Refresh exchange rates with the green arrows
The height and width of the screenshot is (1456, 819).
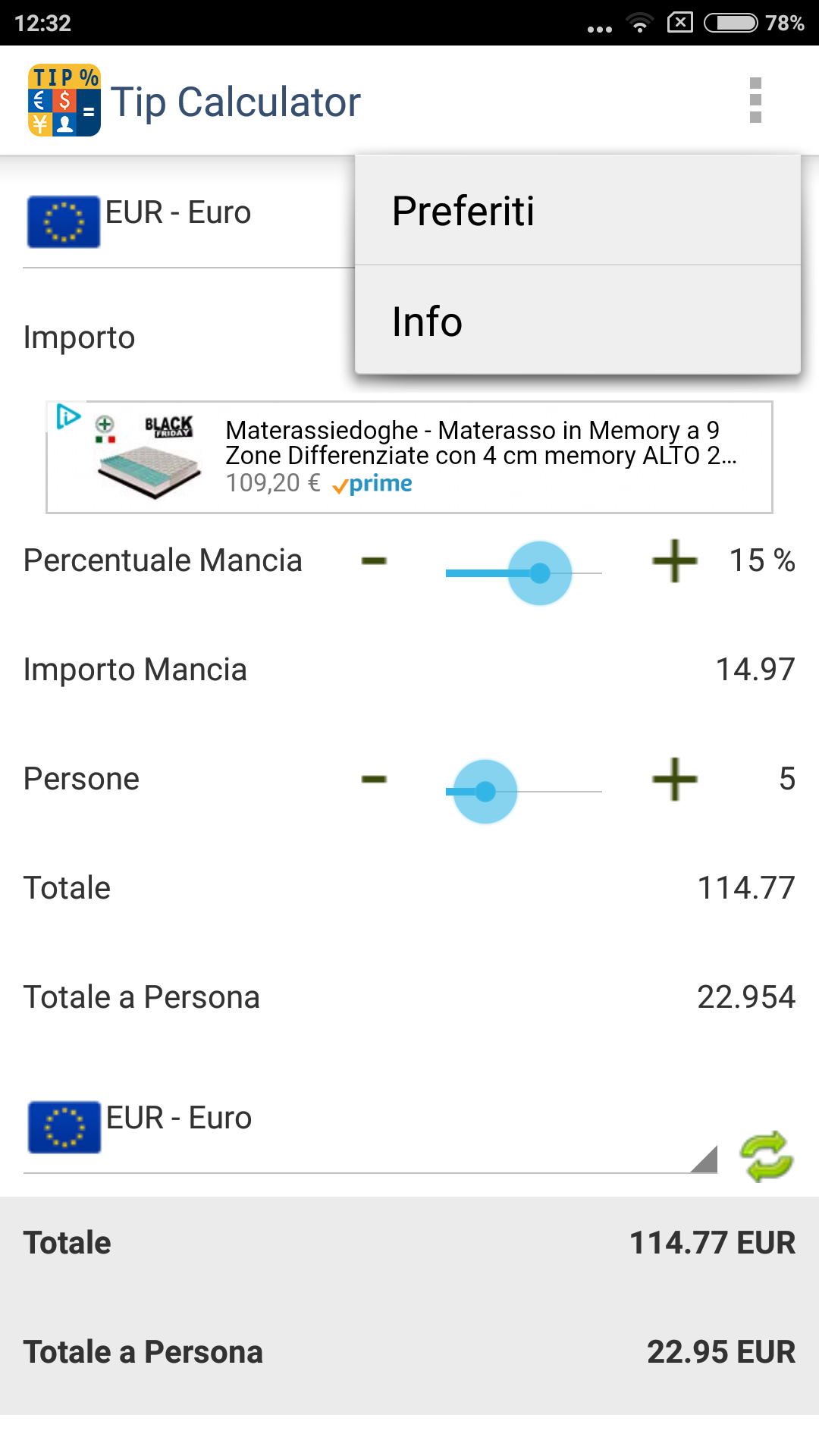point(767,1156)
